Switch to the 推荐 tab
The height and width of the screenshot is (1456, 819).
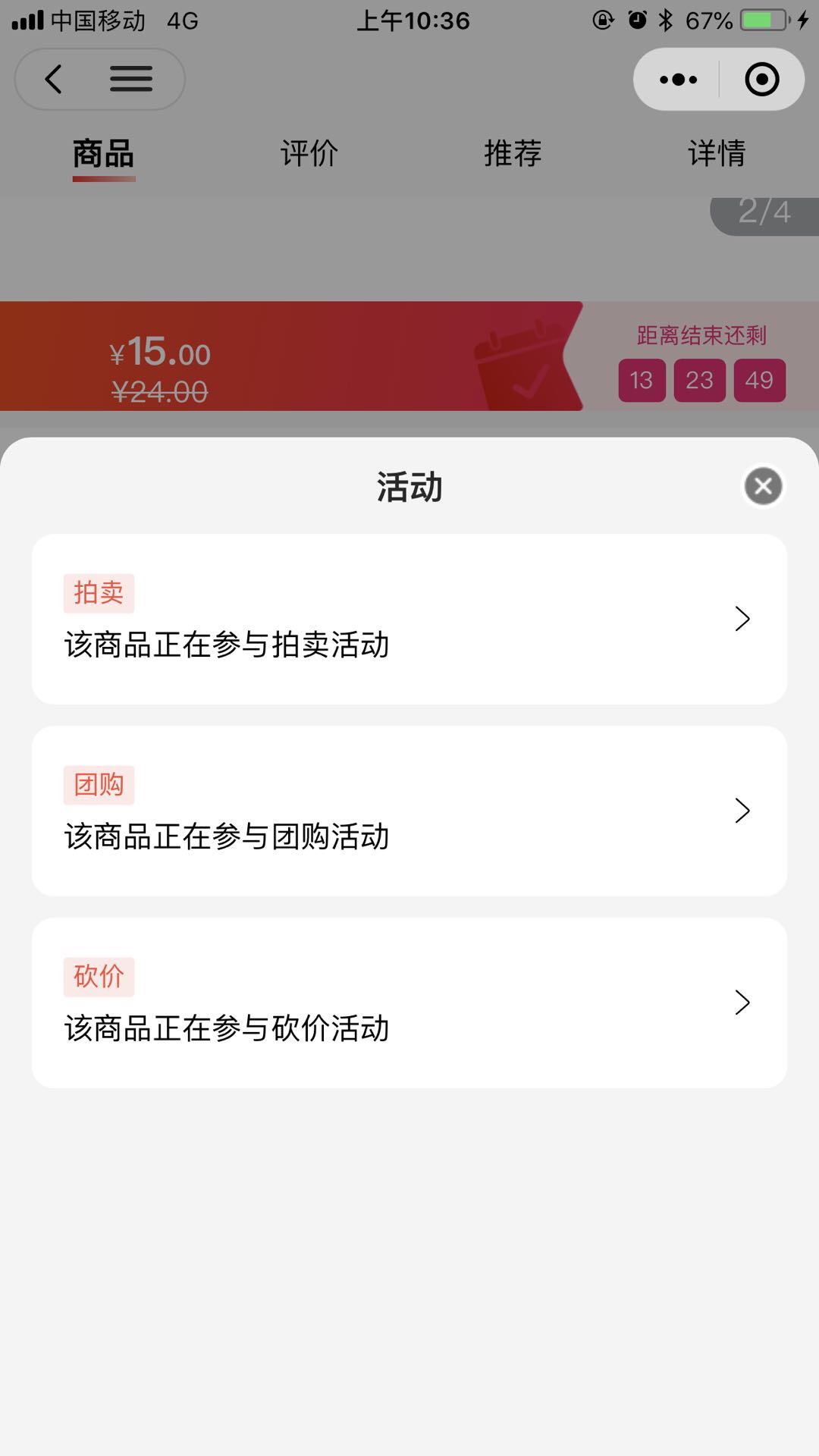[x=513, y=153]
